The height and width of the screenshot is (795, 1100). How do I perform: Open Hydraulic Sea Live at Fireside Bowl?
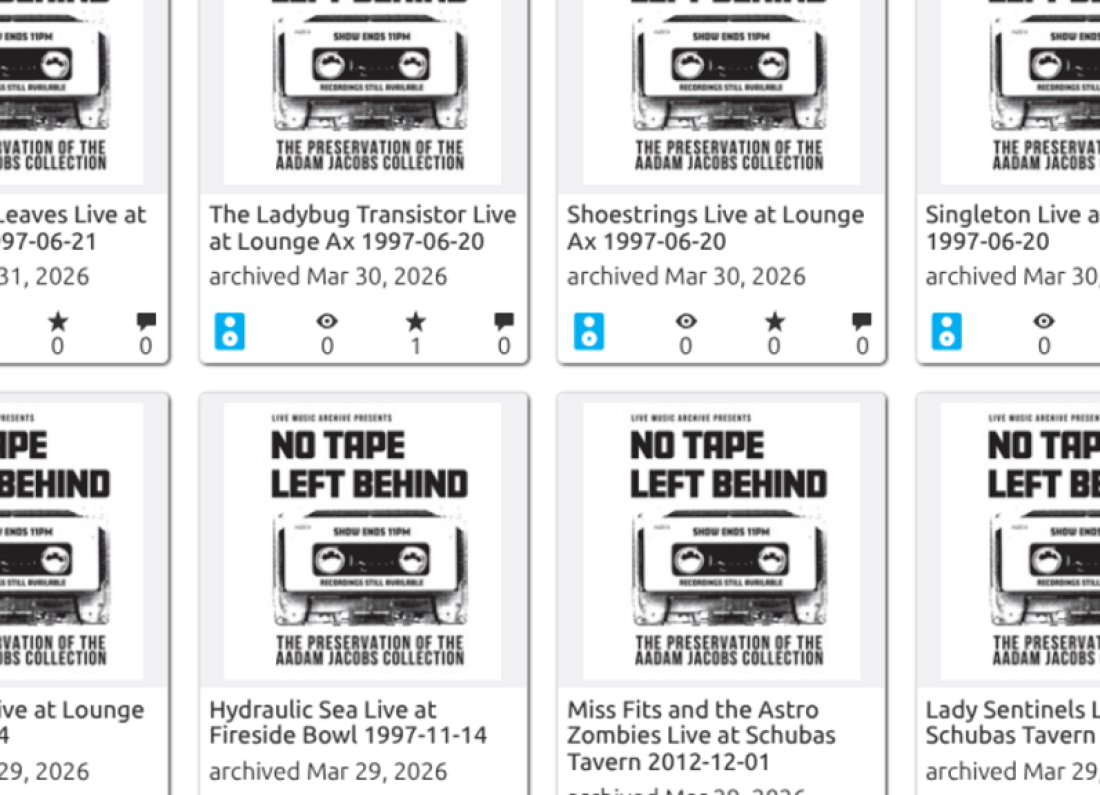pos(347,722)
